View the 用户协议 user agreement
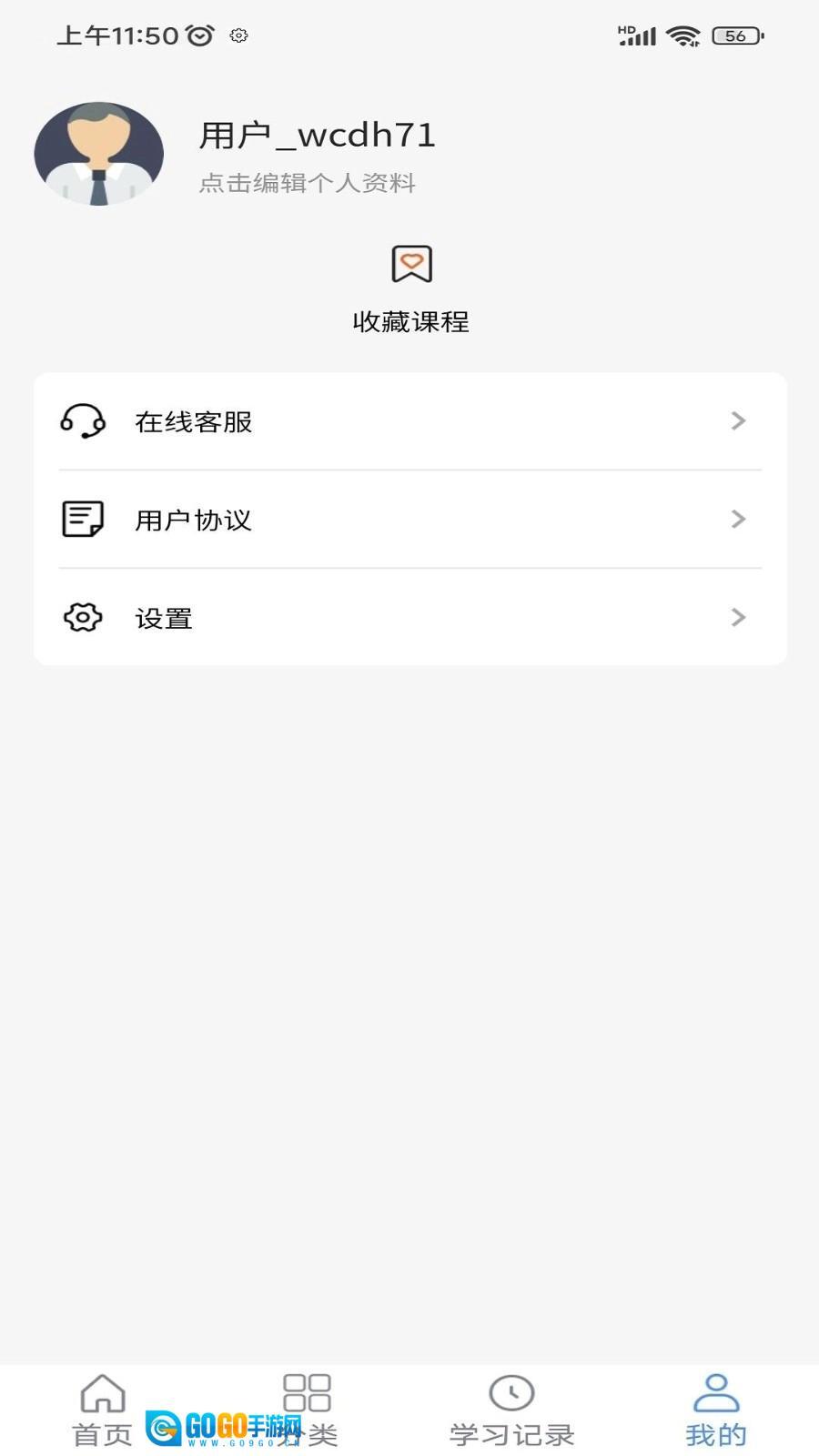Screen dimensions: 819x1456 409,520
